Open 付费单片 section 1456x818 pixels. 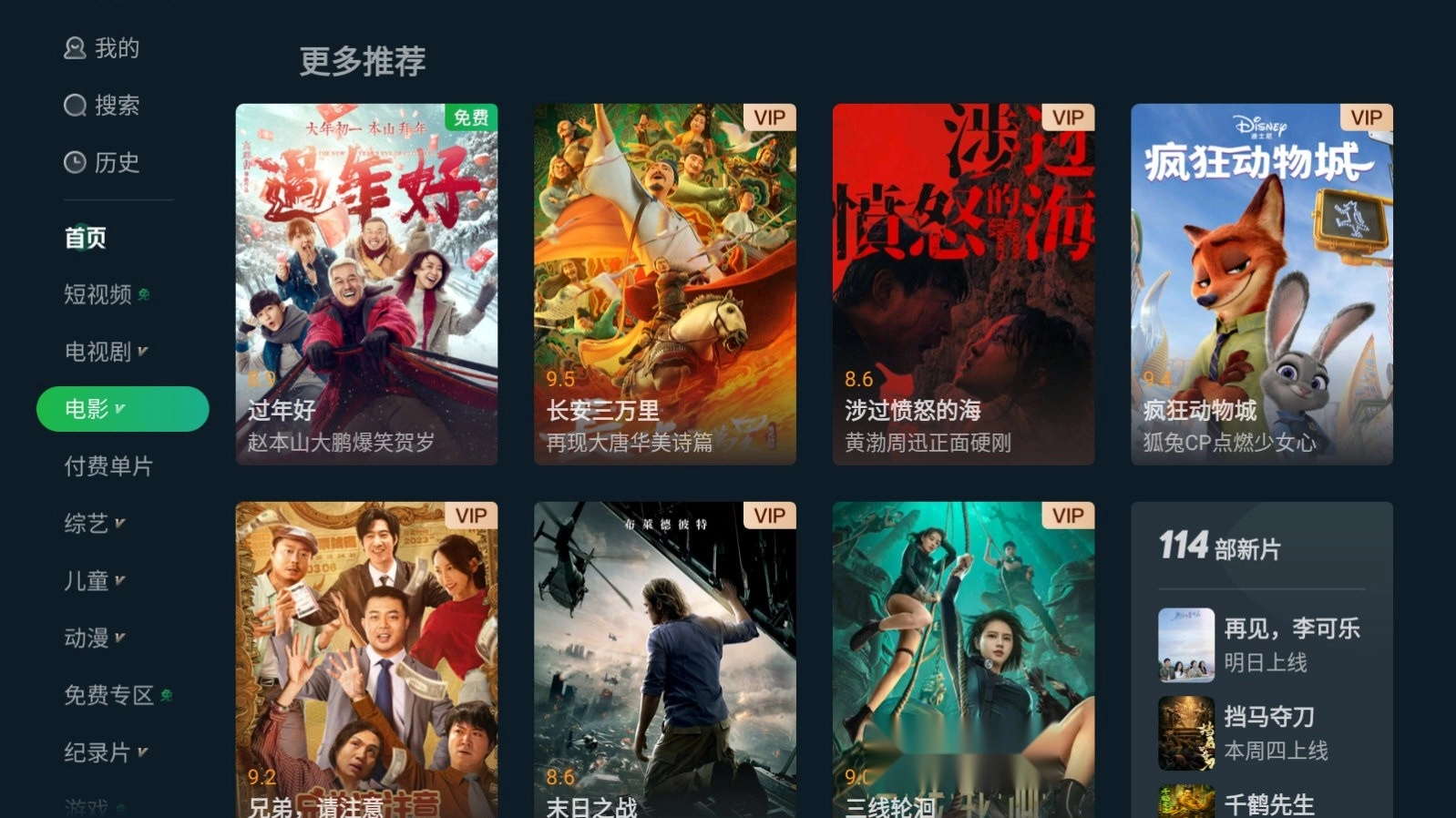pos(108,466)
